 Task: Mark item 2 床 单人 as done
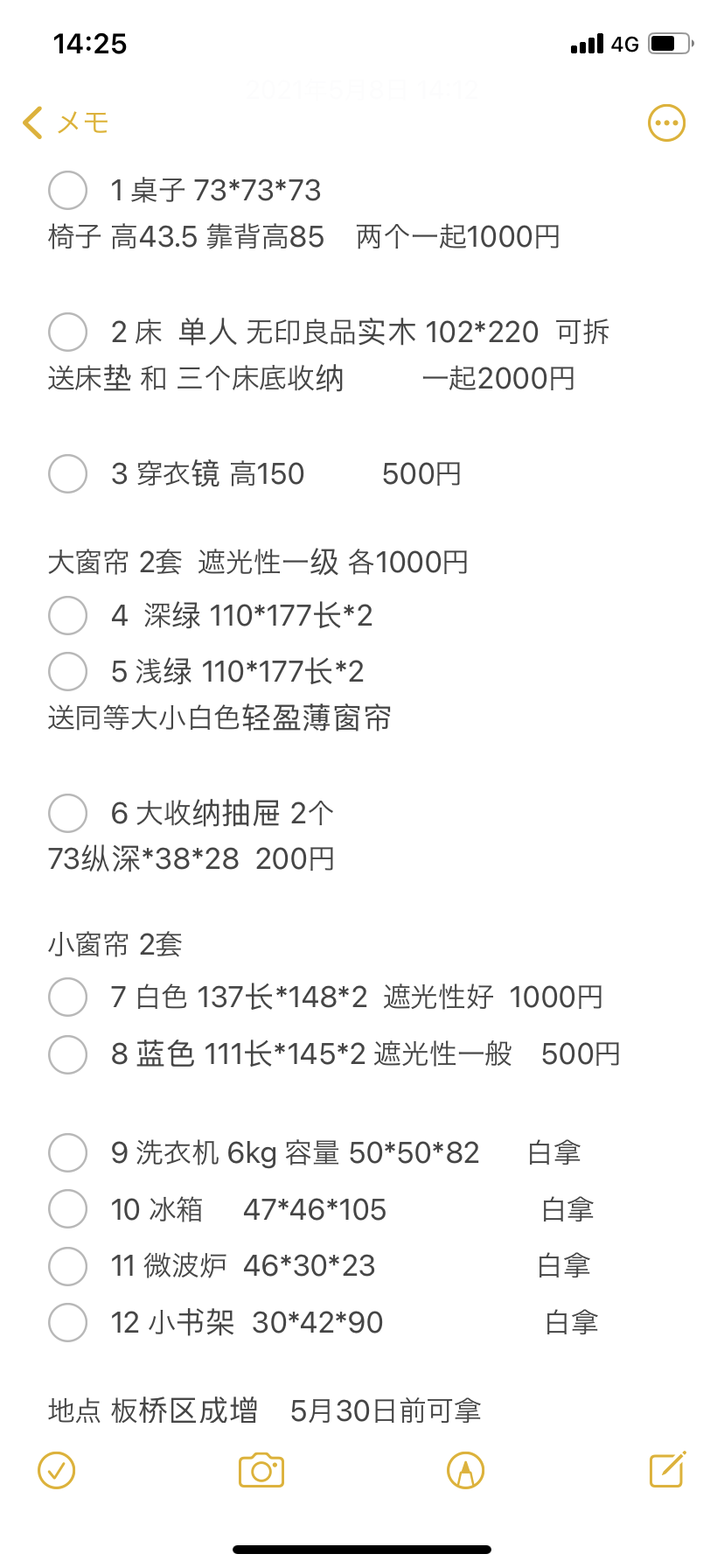[67, 332]
